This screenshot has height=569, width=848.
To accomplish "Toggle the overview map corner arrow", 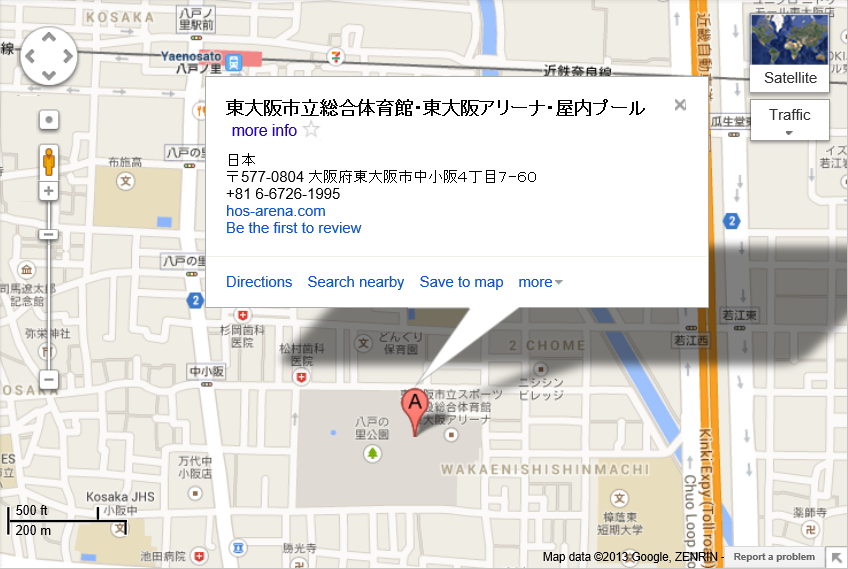I will (x=836, y=557).
